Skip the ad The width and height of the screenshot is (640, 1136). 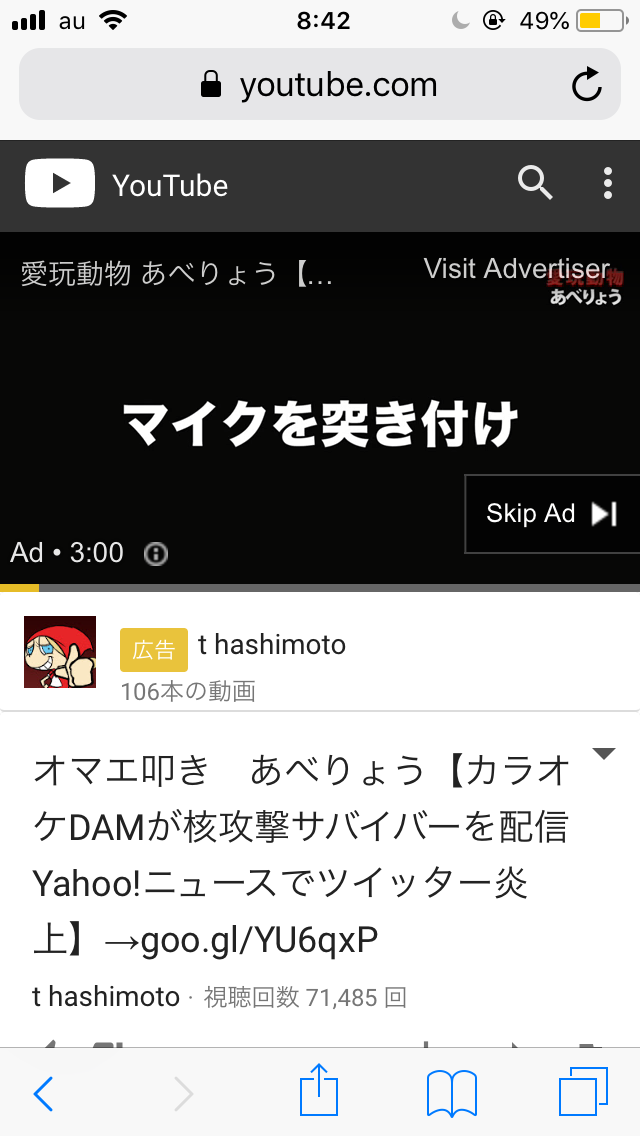(551, 514)
